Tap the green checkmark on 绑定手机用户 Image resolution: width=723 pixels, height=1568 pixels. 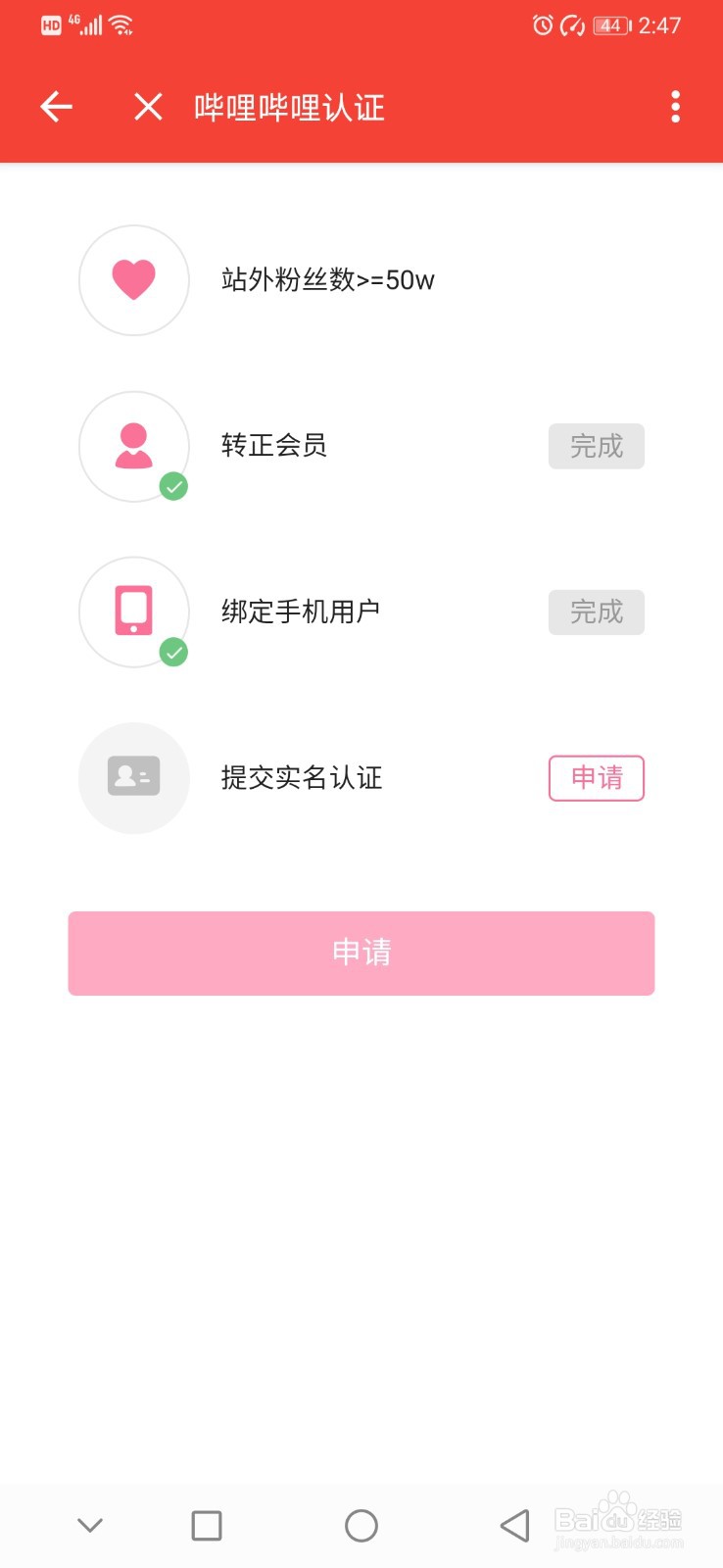click(x=174, y=651)
